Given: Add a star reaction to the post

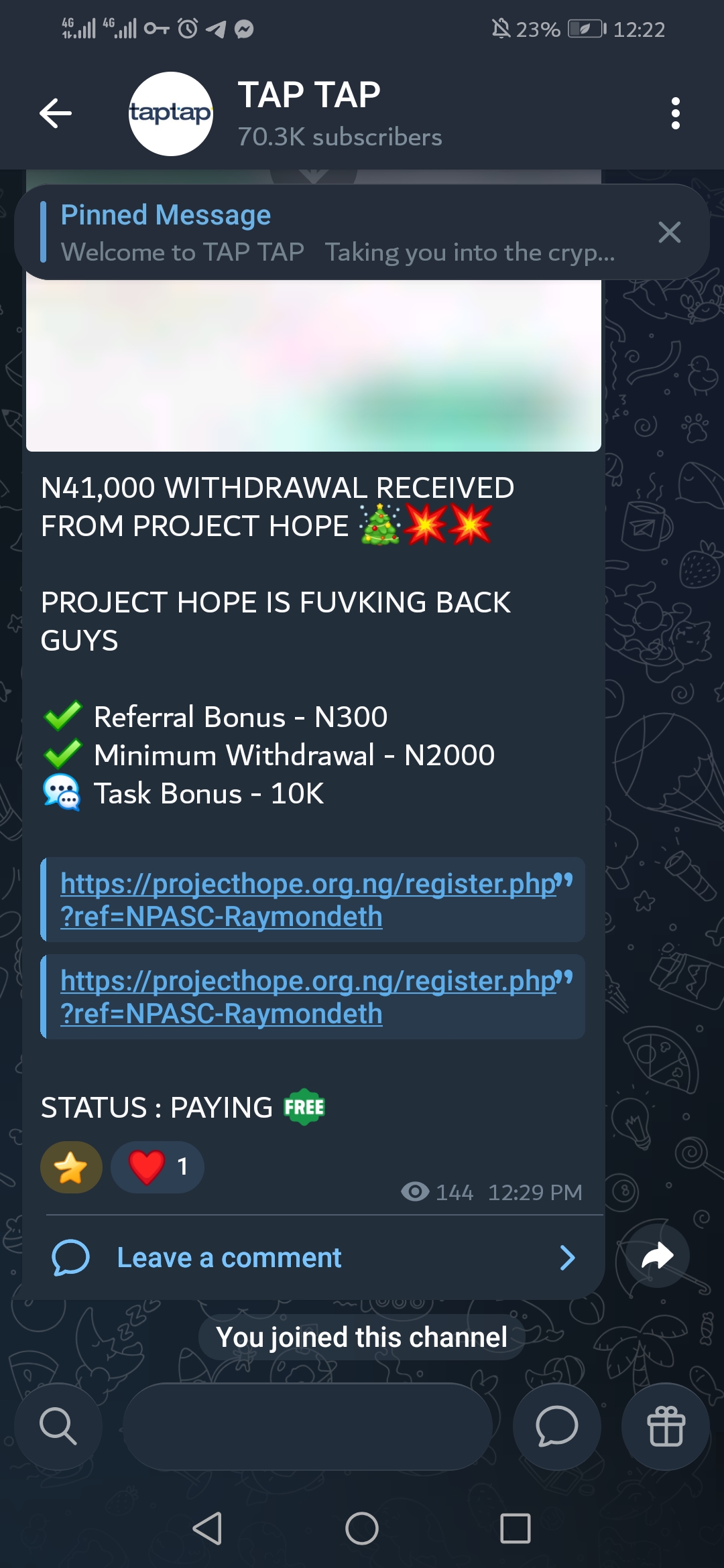Looking at the screenshot, I should point(71,1167).
